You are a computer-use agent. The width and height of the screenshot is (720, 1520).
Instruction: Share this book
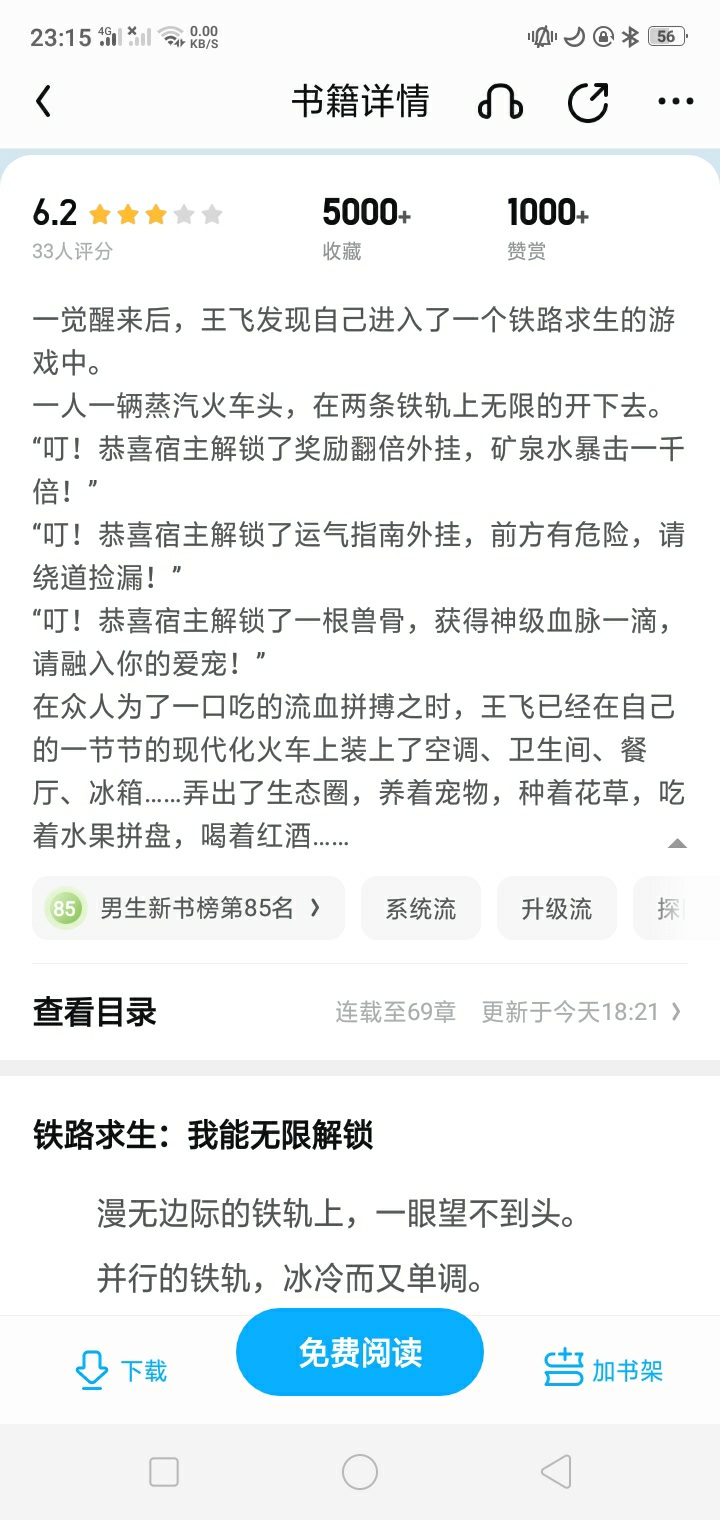point(588,102)
